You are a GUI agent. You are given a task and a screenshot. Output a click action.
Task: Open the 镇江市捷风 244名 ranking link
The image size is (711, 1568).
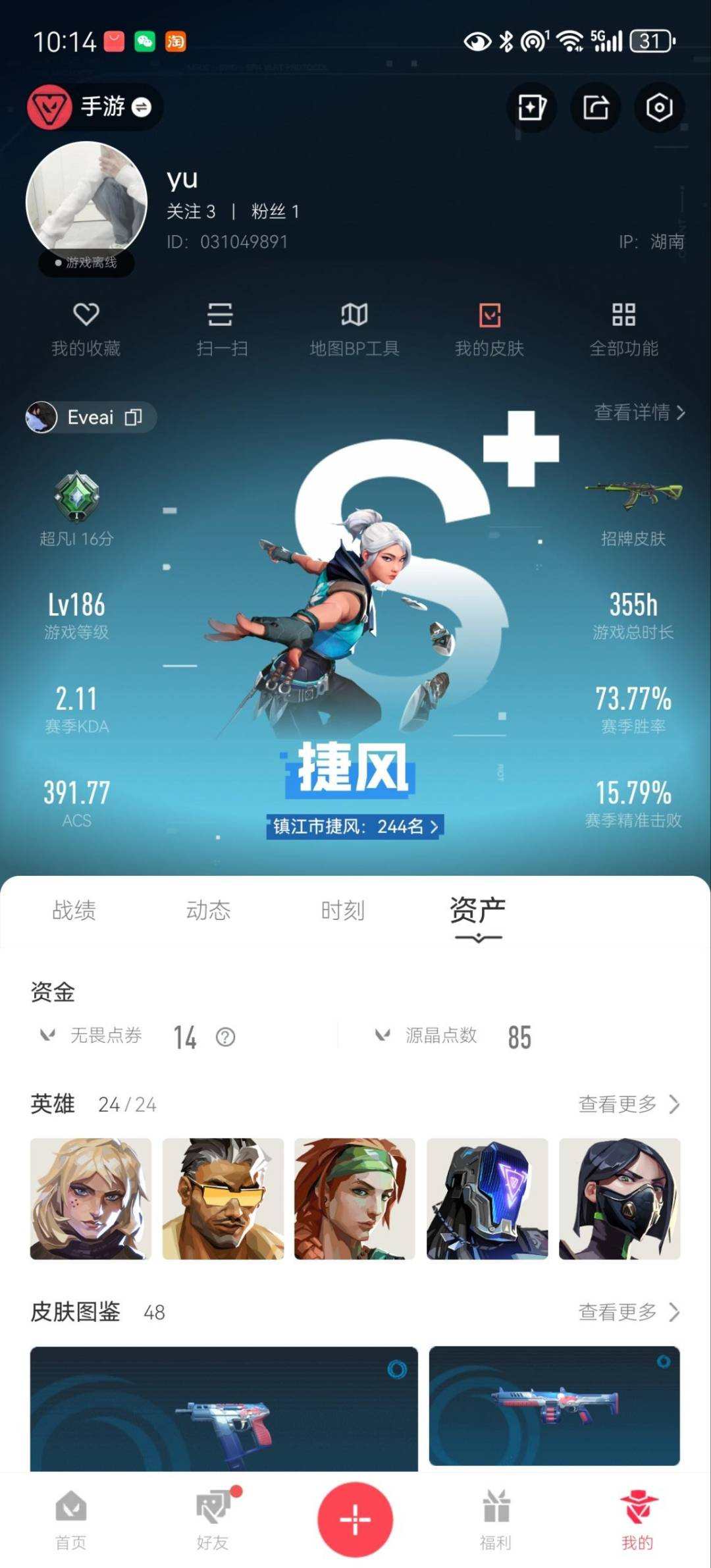[x=355, y=826]
